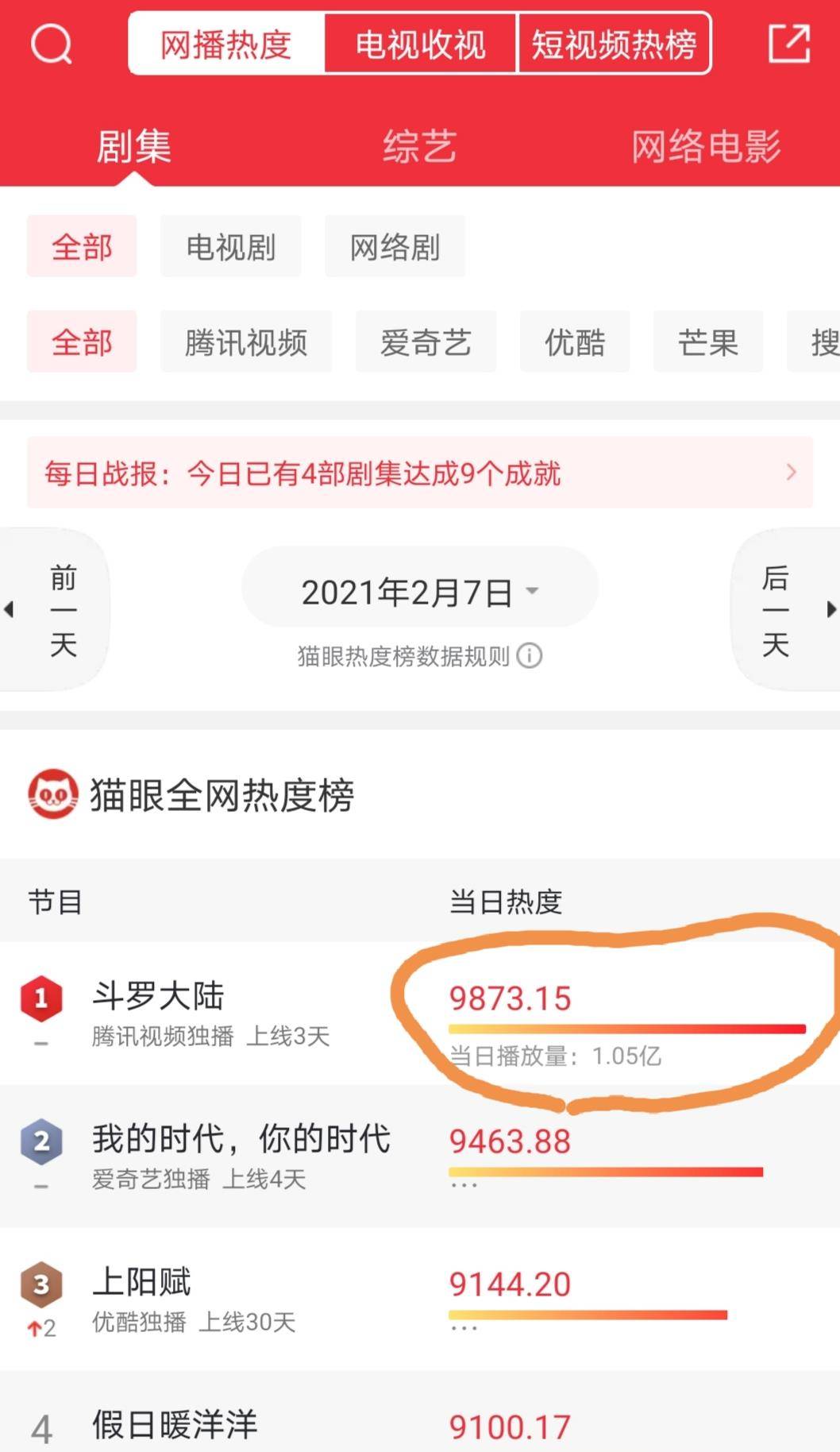Image resolution: width=840 pixels, height=1452 pixels.
Task: Switch to 电视收视 segment
Action: click(x=420, y=44)
